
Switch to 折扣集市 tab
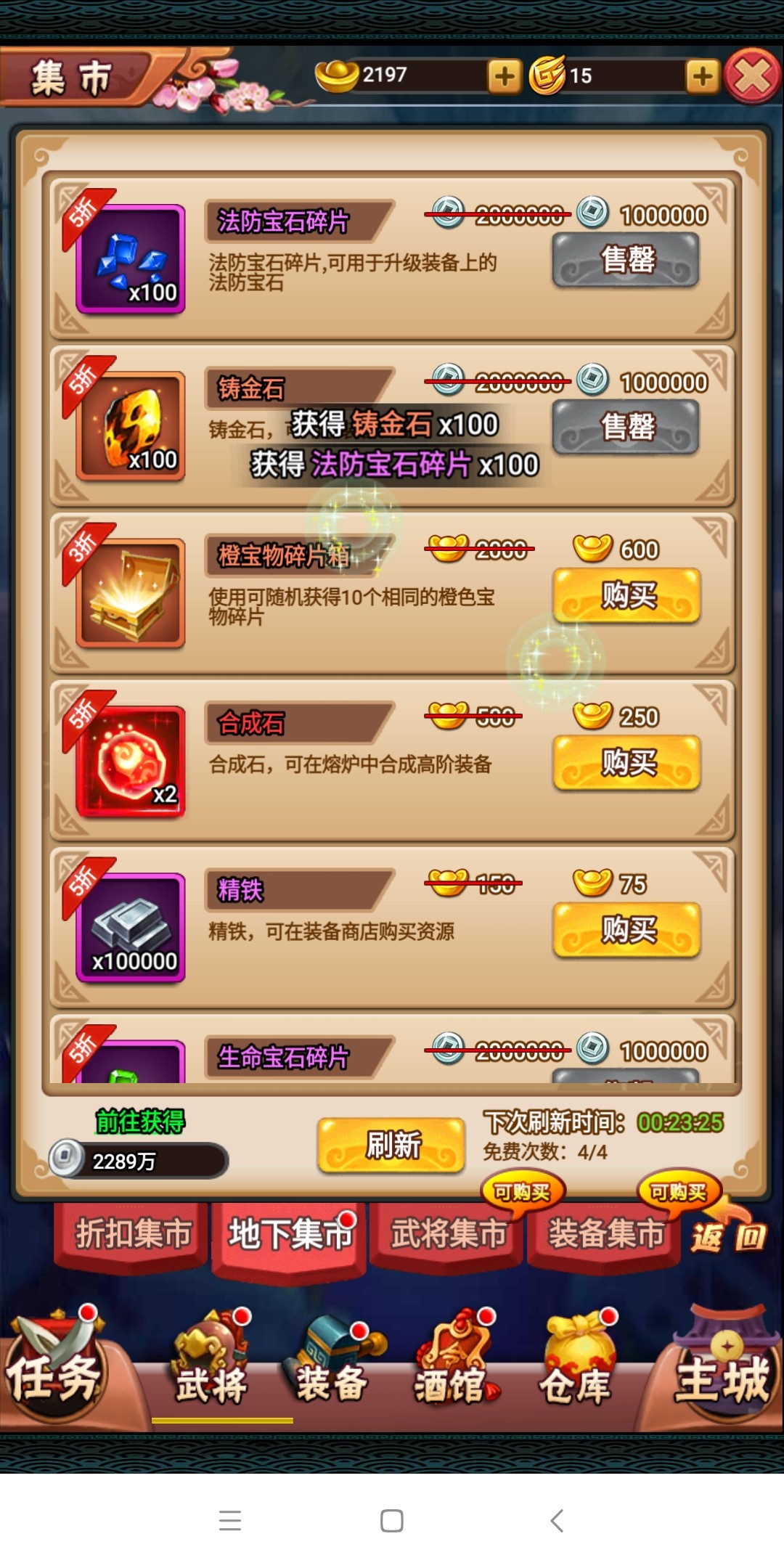[x=133, y=1234]
